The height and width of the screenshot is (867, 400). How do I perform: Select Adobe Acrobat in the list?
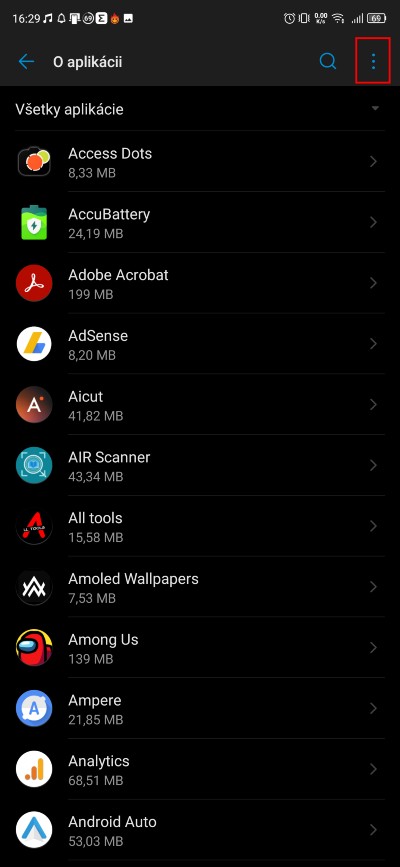pos(200,283)
